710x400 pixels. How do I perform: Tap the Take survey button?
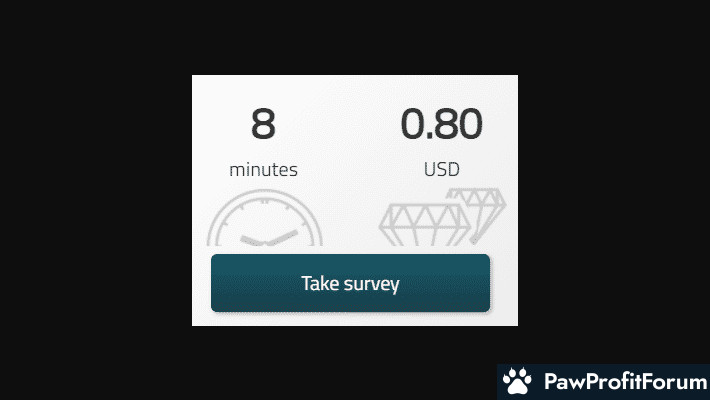(350, 283)
